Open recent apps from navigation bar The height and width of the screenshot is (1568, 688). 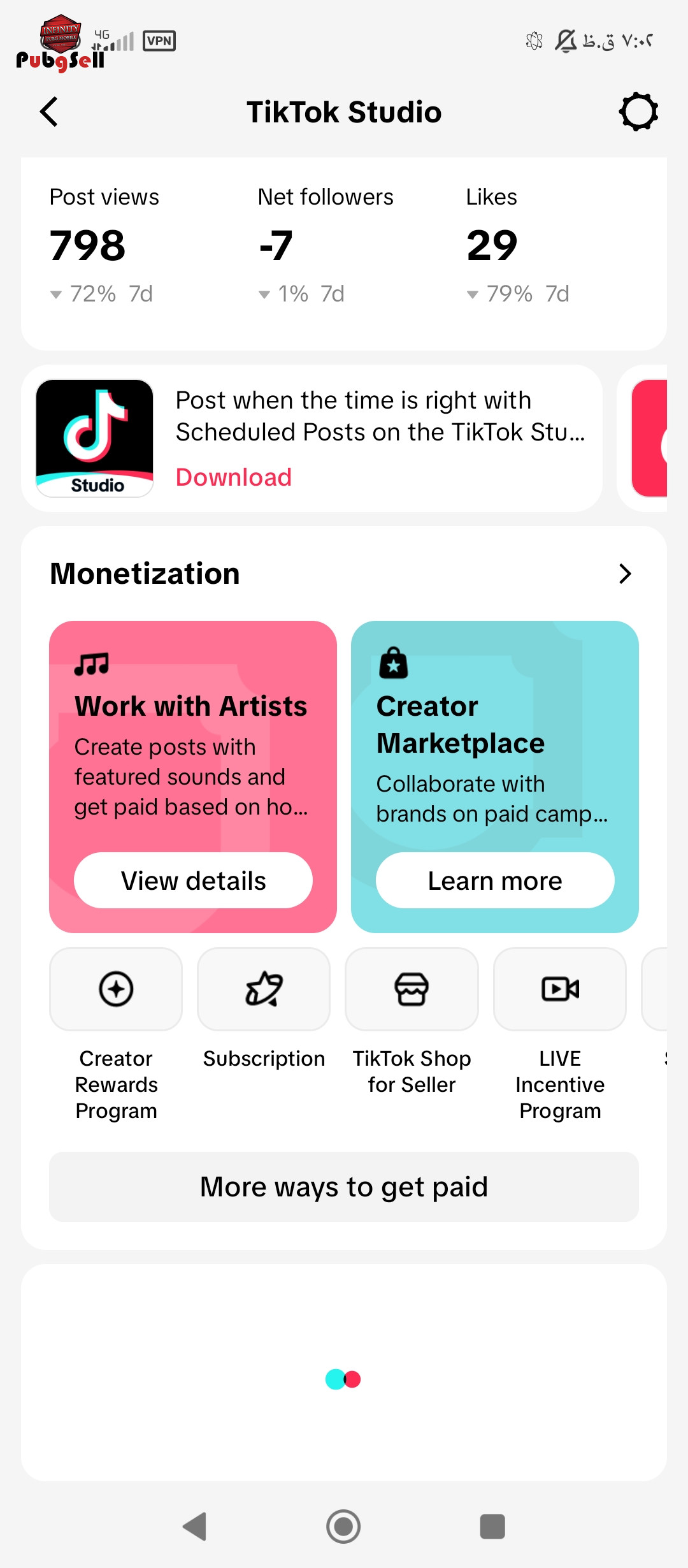pos(492,1527)
